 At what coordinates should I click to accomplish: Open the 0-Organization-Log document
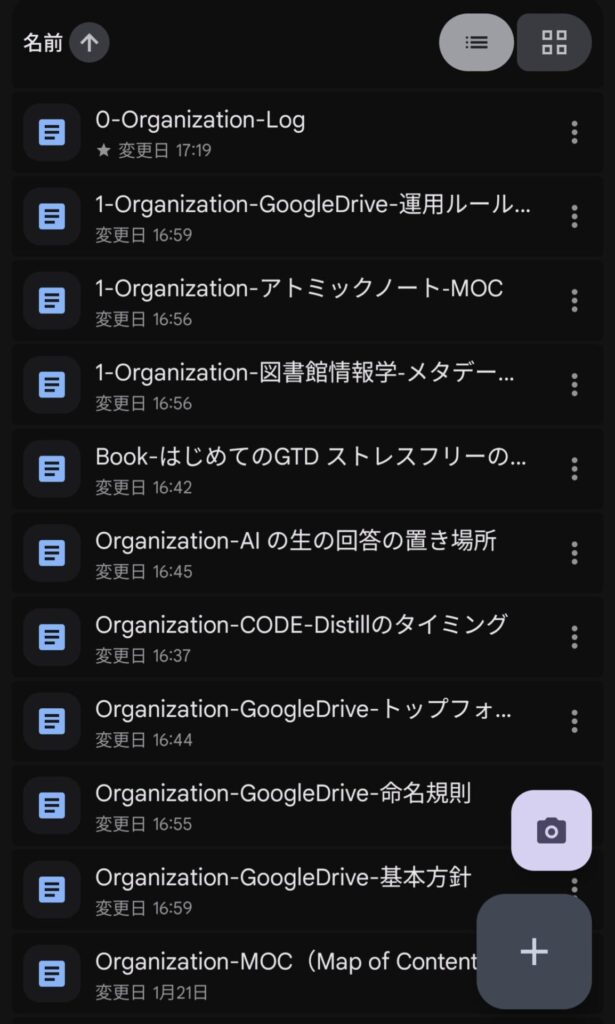coord(200,121)
